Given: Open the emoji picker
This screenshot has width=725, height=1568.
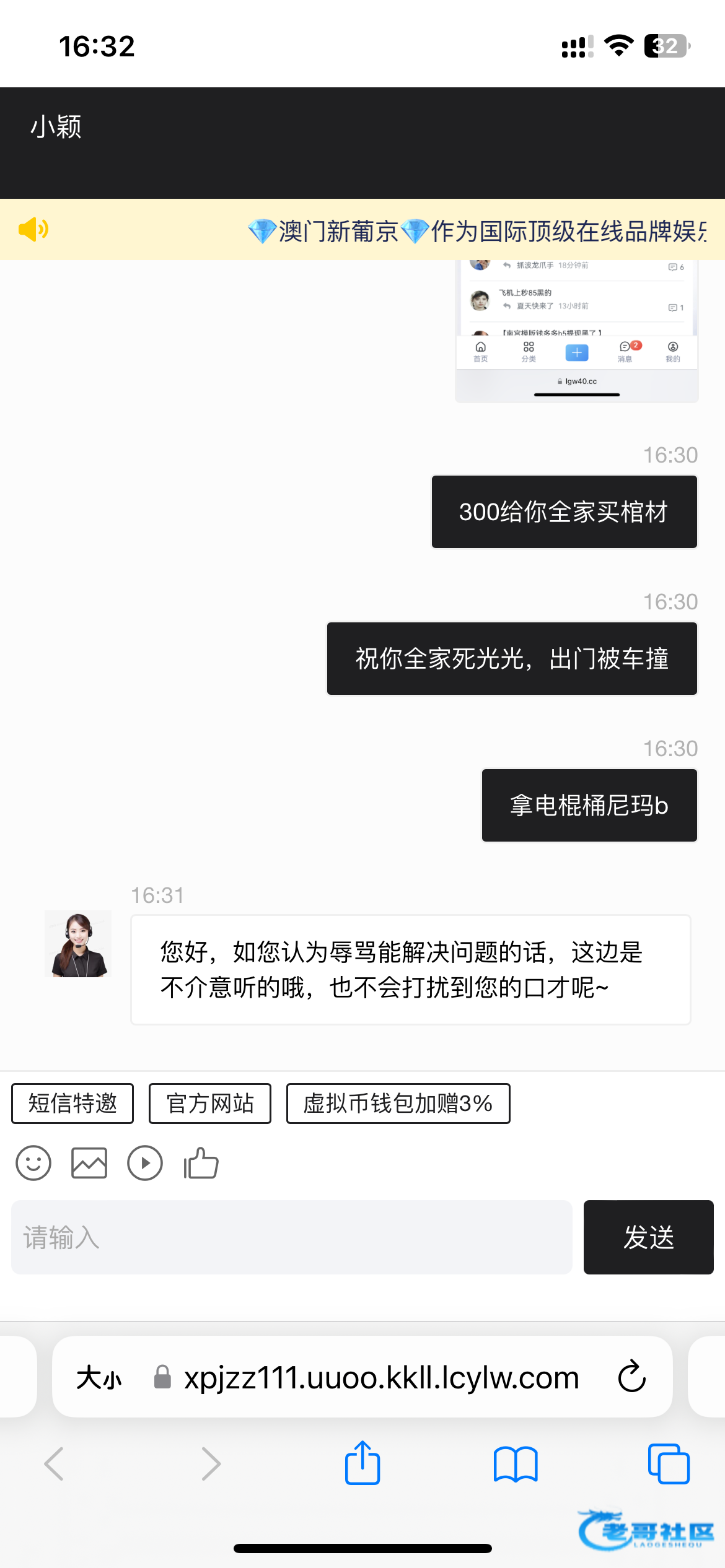Looking at the screenshot, I should (33, 1163).
